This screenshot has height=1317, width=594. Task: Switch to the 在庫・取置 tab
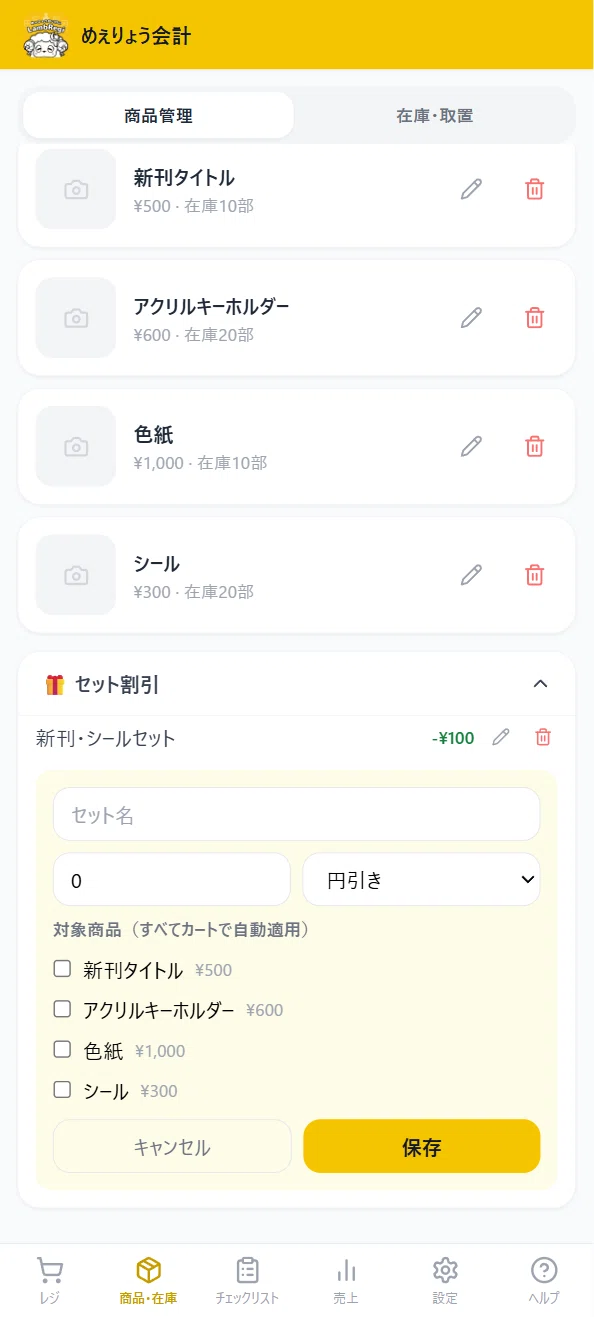(x=434, y=116)
